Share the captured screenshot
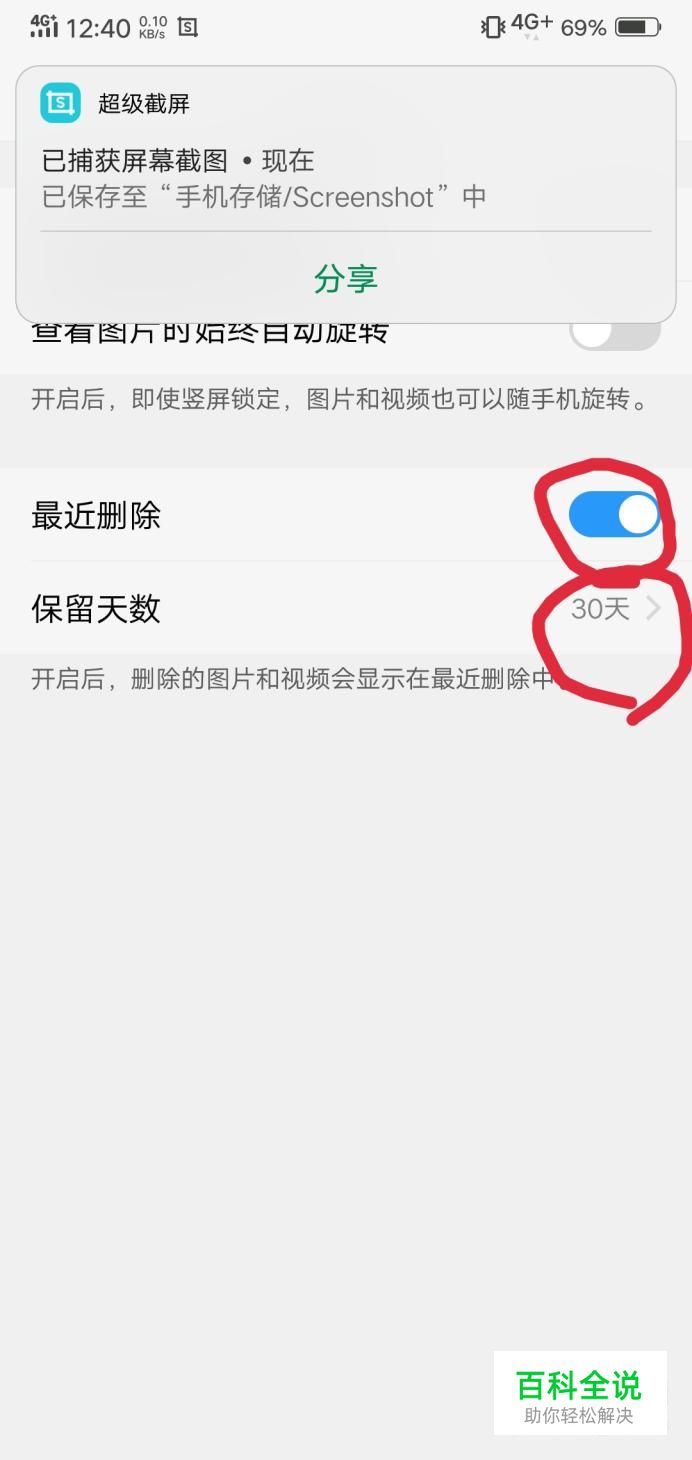The height and width of the screenshot is (1460, 692). pos(345,278)
